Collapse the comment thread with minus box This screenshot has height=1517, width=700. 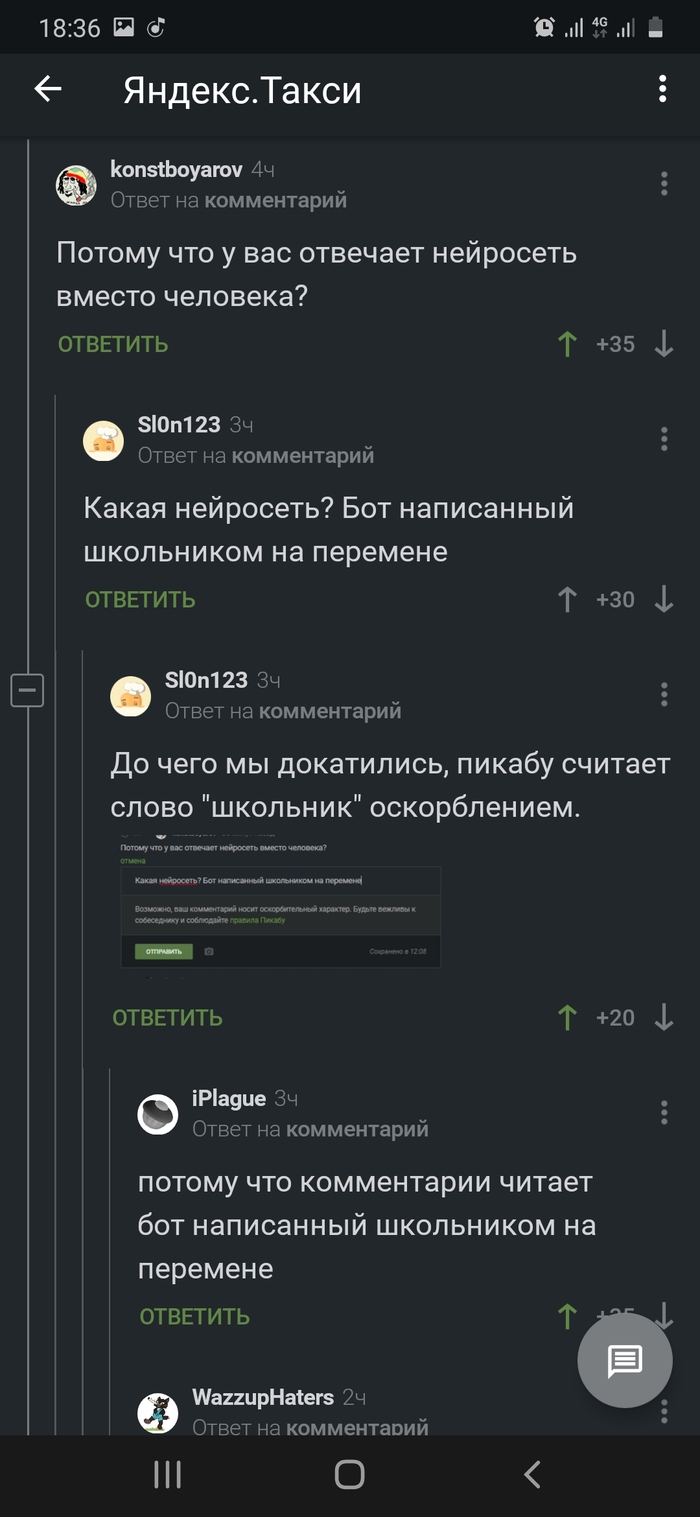pyautogui.click(x=27, y=690)
